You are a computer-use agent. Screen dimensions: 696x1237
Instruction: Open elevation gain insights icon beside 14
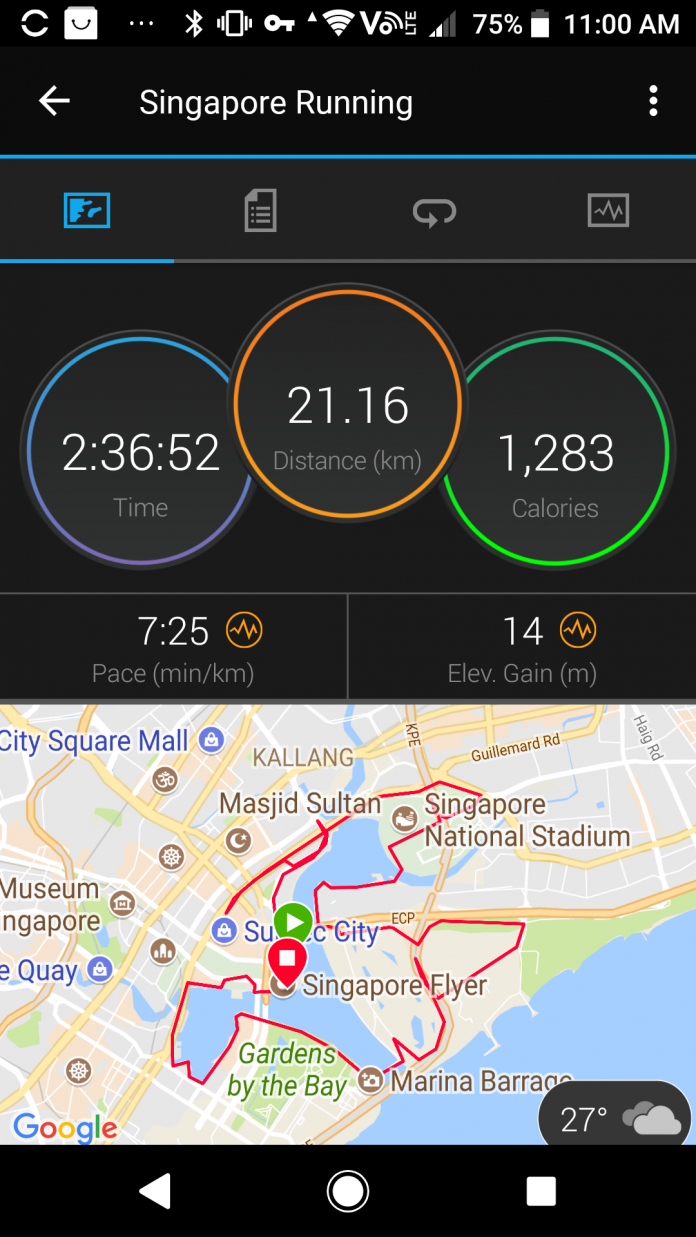coord(578,631)
